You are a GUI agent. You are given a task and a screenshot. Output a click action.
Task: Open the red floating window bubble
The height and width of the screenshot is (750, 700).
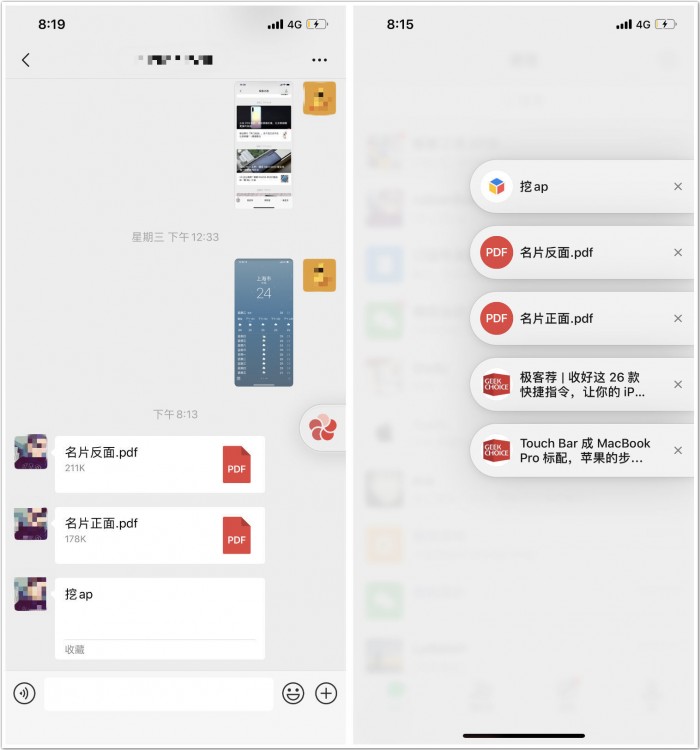(323, 428)
